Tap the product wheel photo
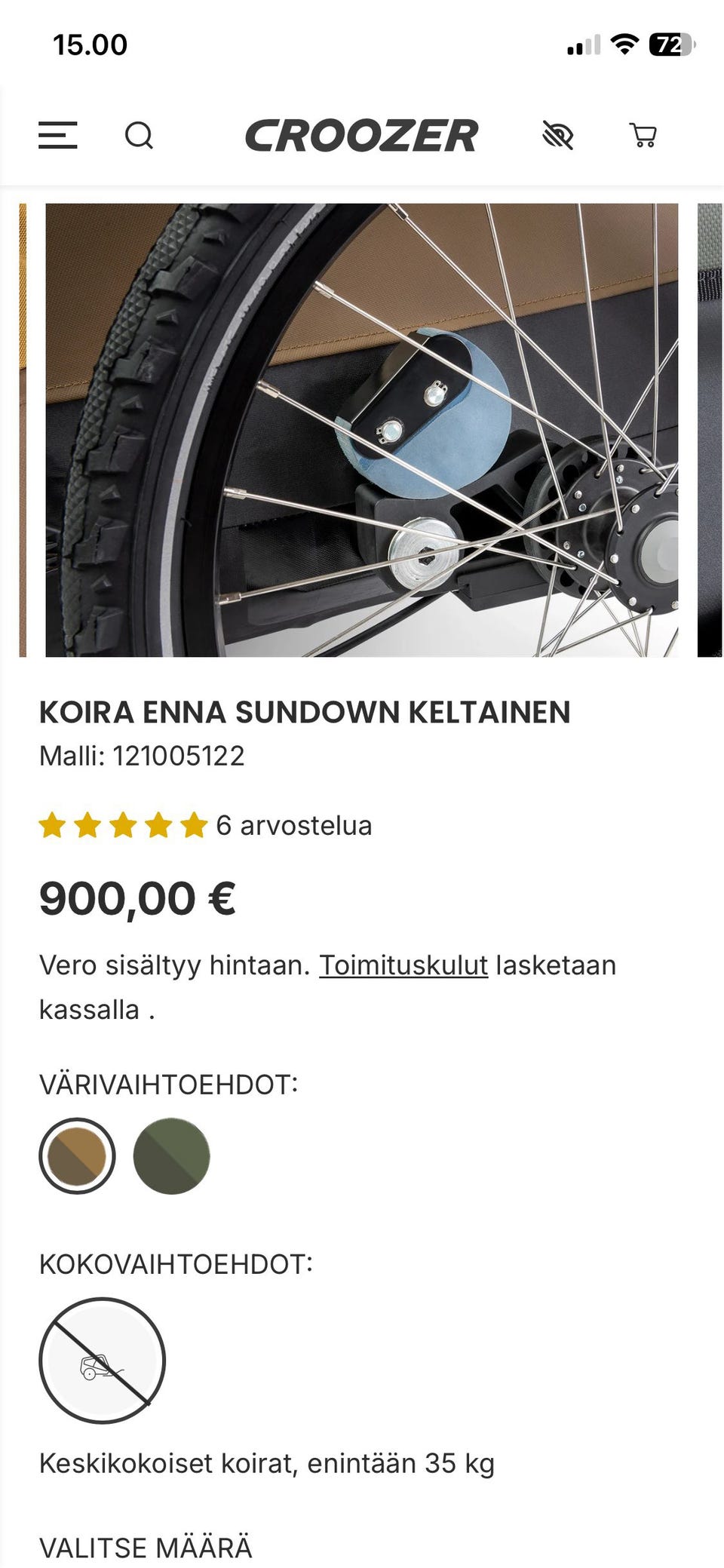This screenshot has width=724, height=1568. click(362, 430)
